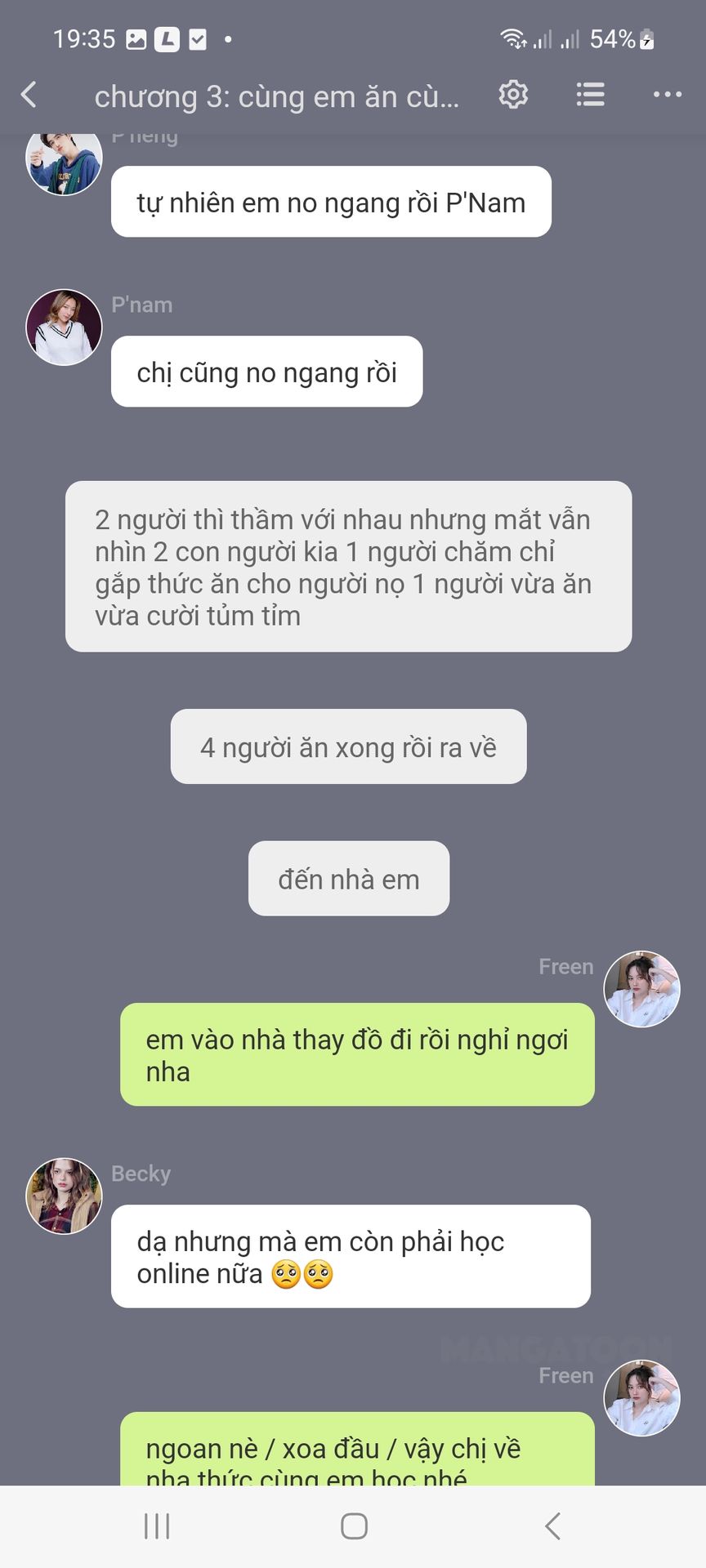
Task: Open the recent apps view
Action: (157, 1526)
